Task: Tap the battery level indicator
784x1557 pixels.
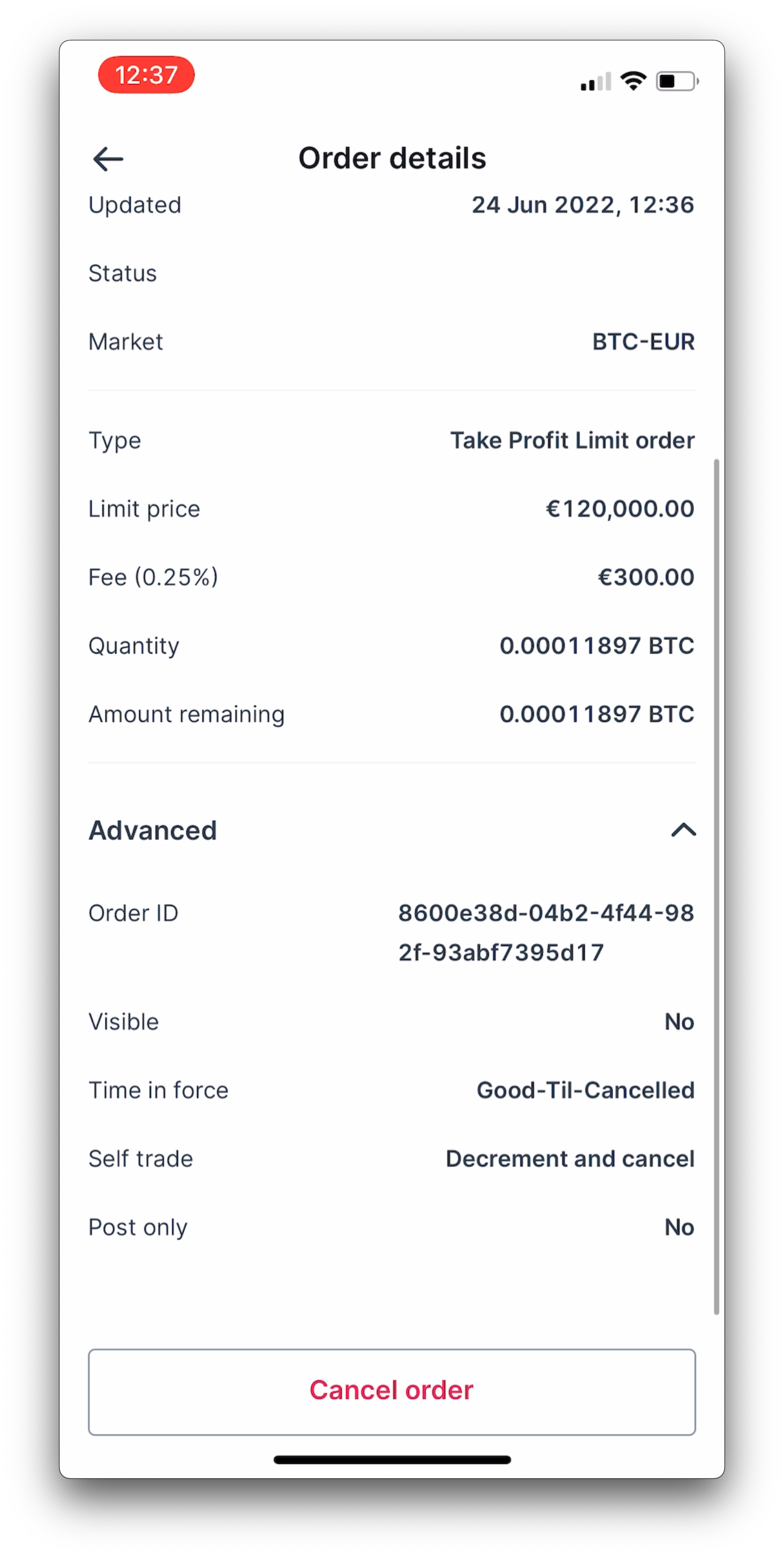Action: pyautogui.click(x=675, y=82)
